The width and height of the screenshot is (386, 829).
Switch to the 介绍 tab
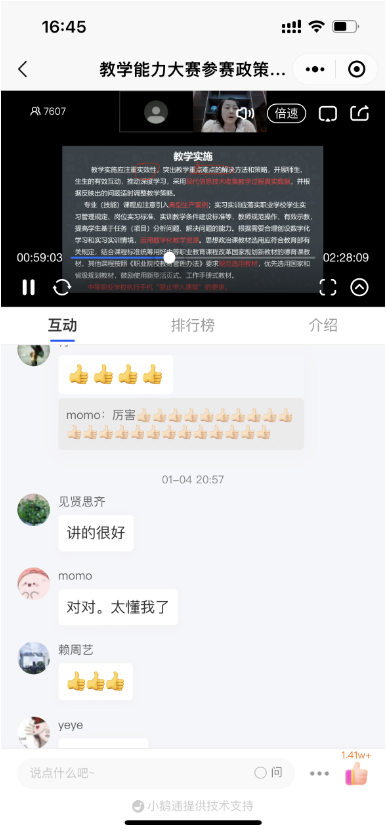(323, 325)
